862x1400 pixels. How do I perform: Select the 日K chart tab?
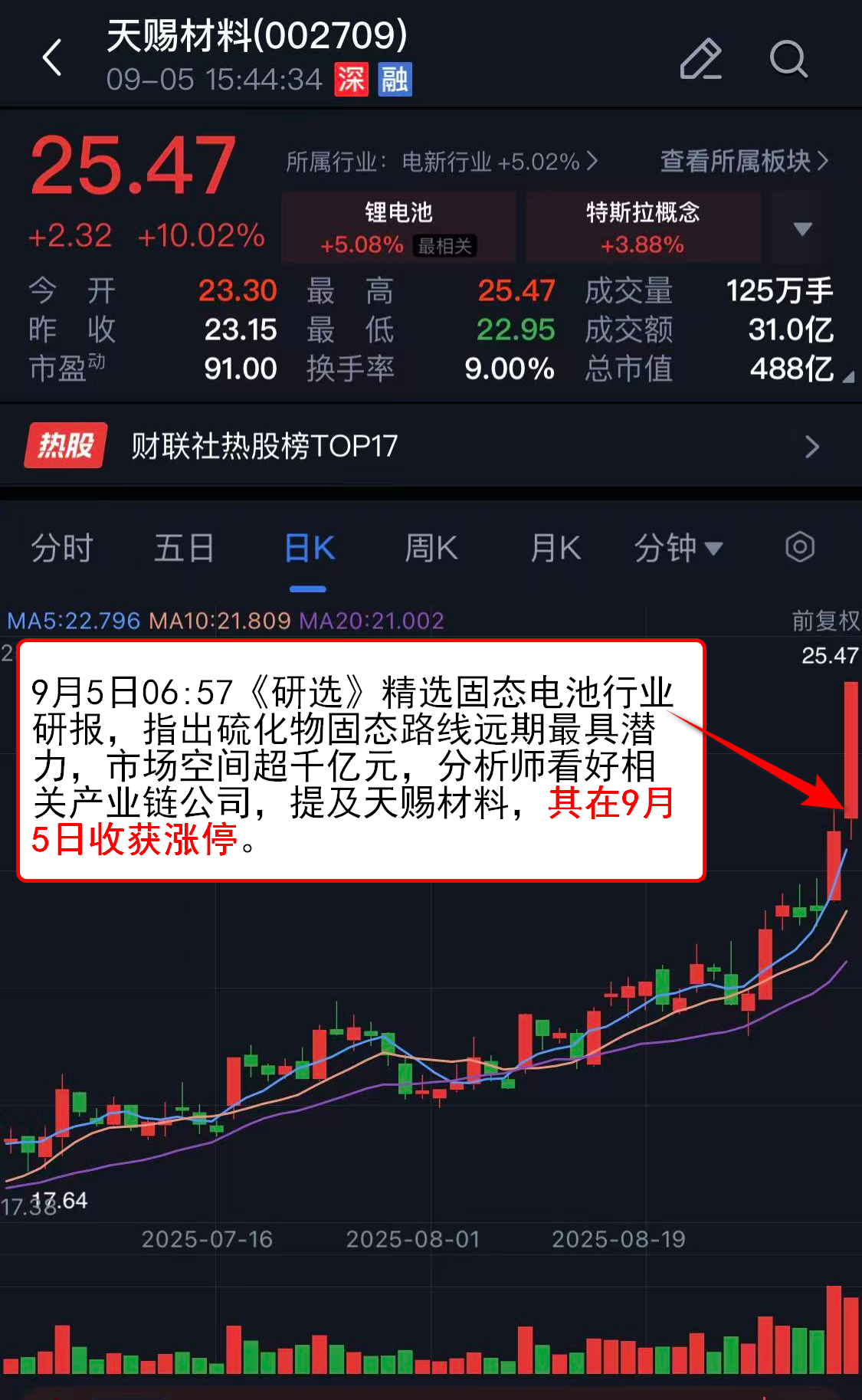click(309, 549)
